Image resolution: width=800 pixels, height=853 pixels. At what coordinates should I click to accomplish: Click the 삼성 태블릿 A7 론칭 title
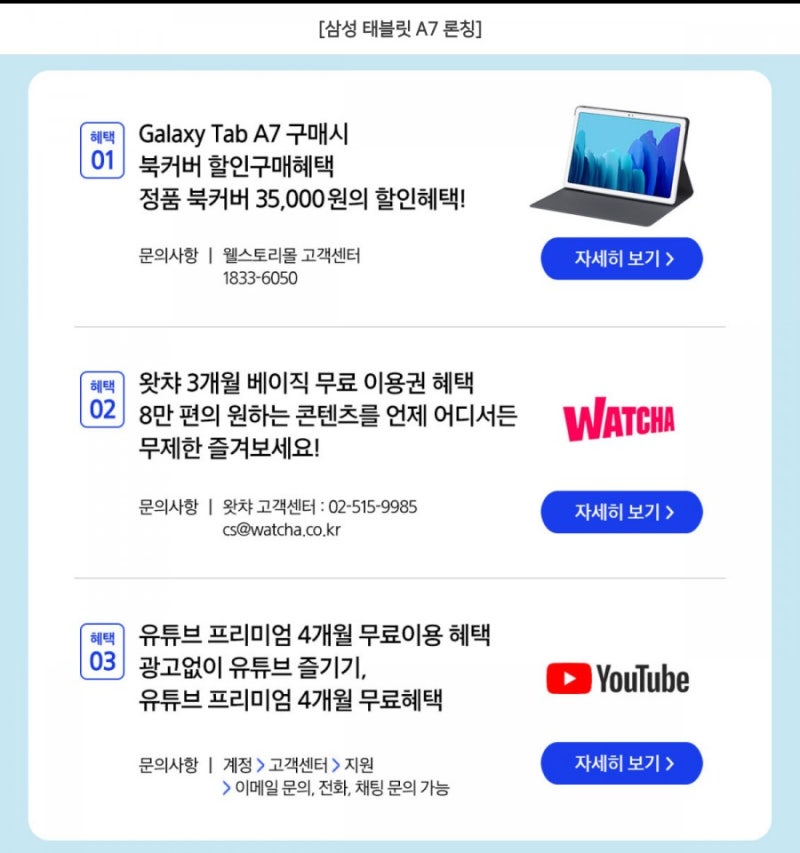(x=400, y=30)
